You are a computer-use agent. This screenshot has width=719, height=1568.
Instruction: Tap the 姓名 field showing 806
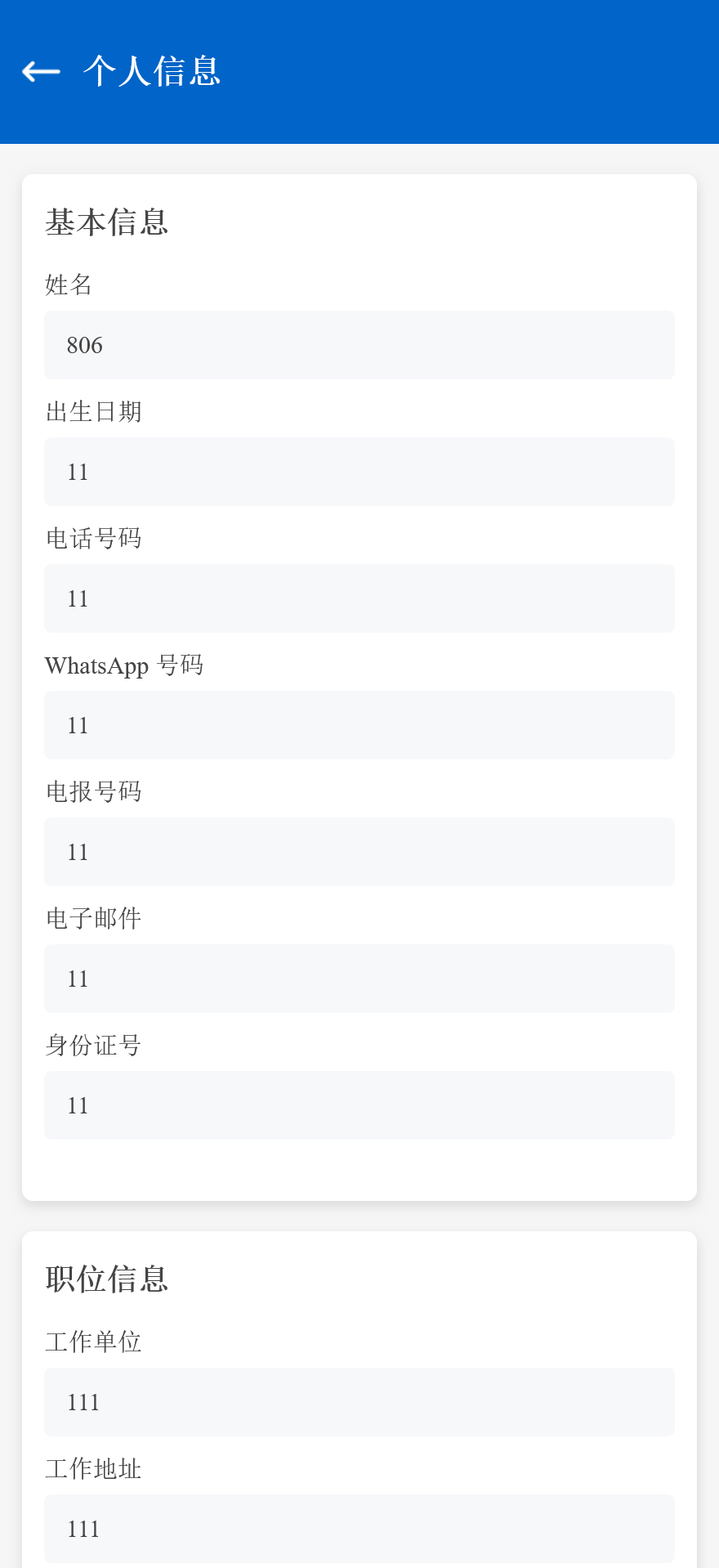point(359,345)
